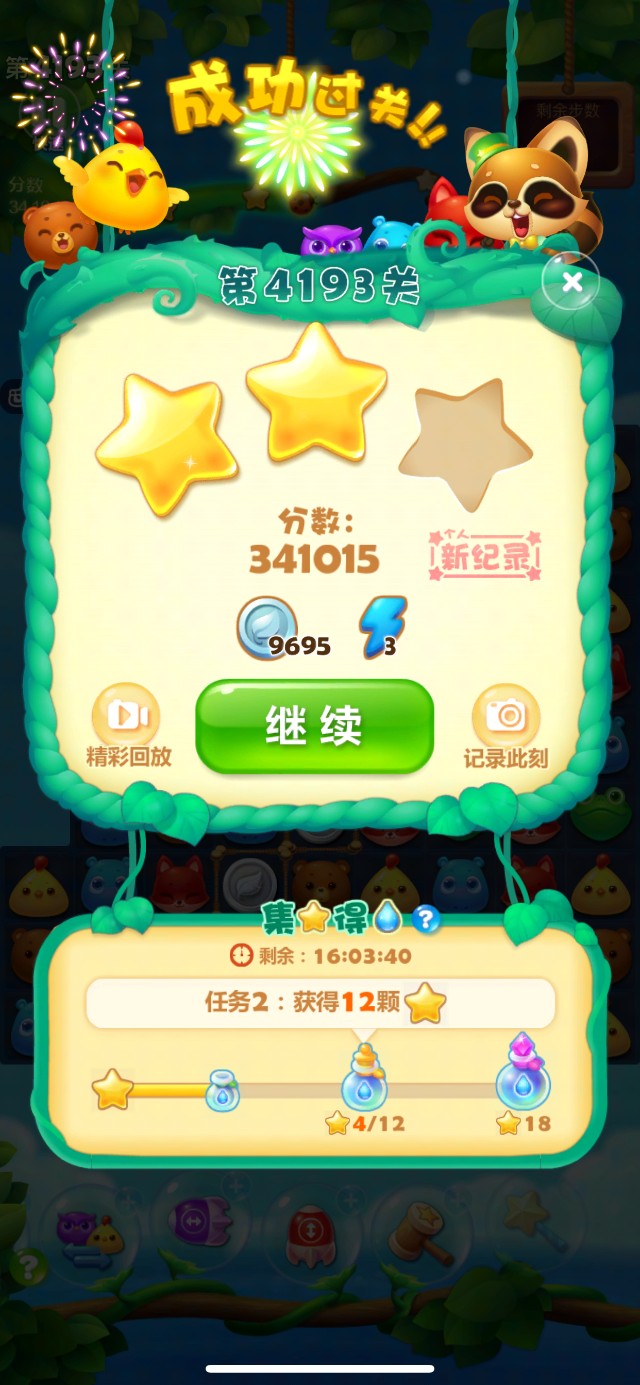Close the level complete dialog
Screen dimensions: 640x1385
point(571,283)
